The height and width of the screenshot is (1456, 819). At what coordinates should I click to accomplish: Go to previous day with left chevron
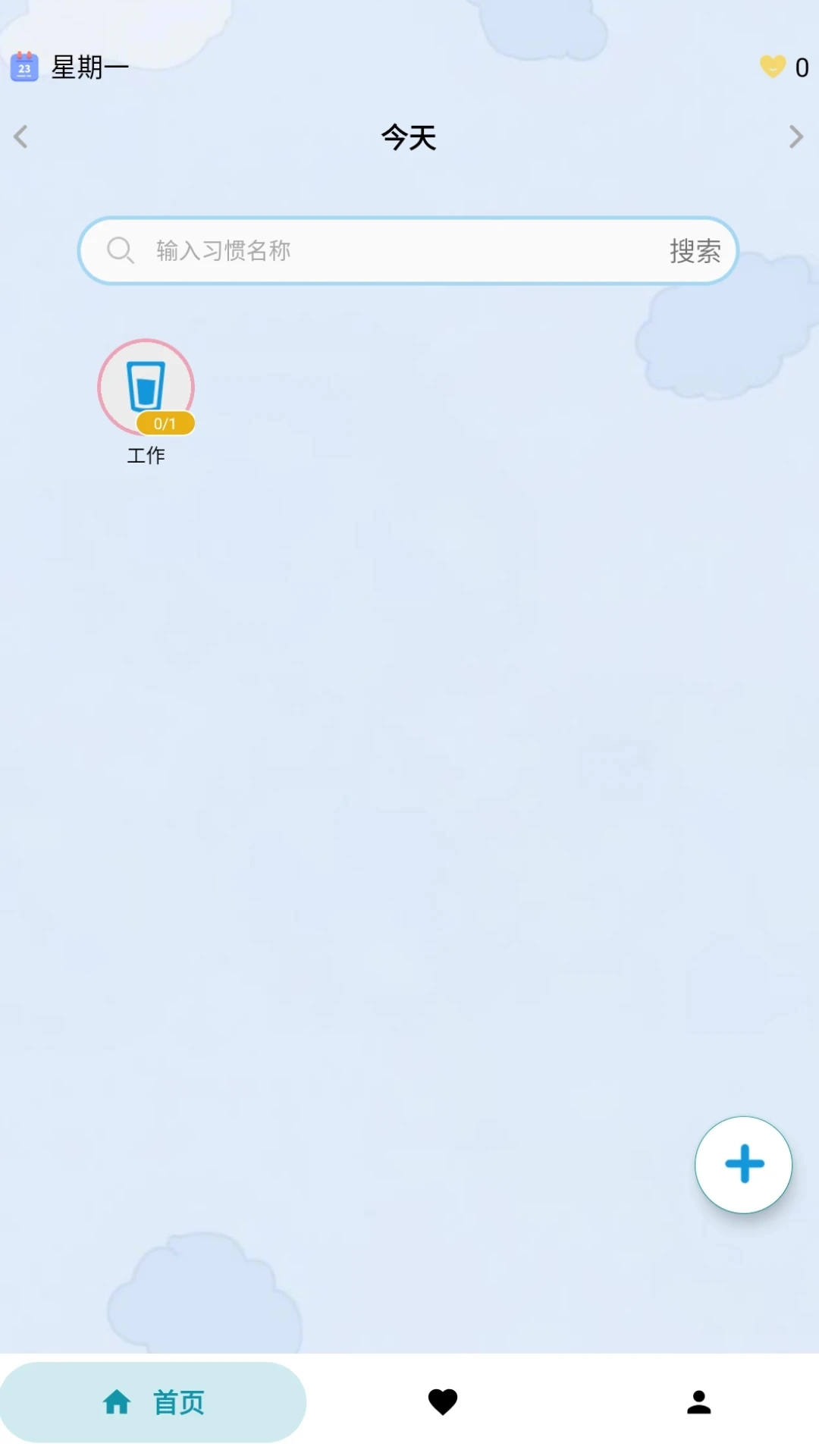(x=20, y=136)
